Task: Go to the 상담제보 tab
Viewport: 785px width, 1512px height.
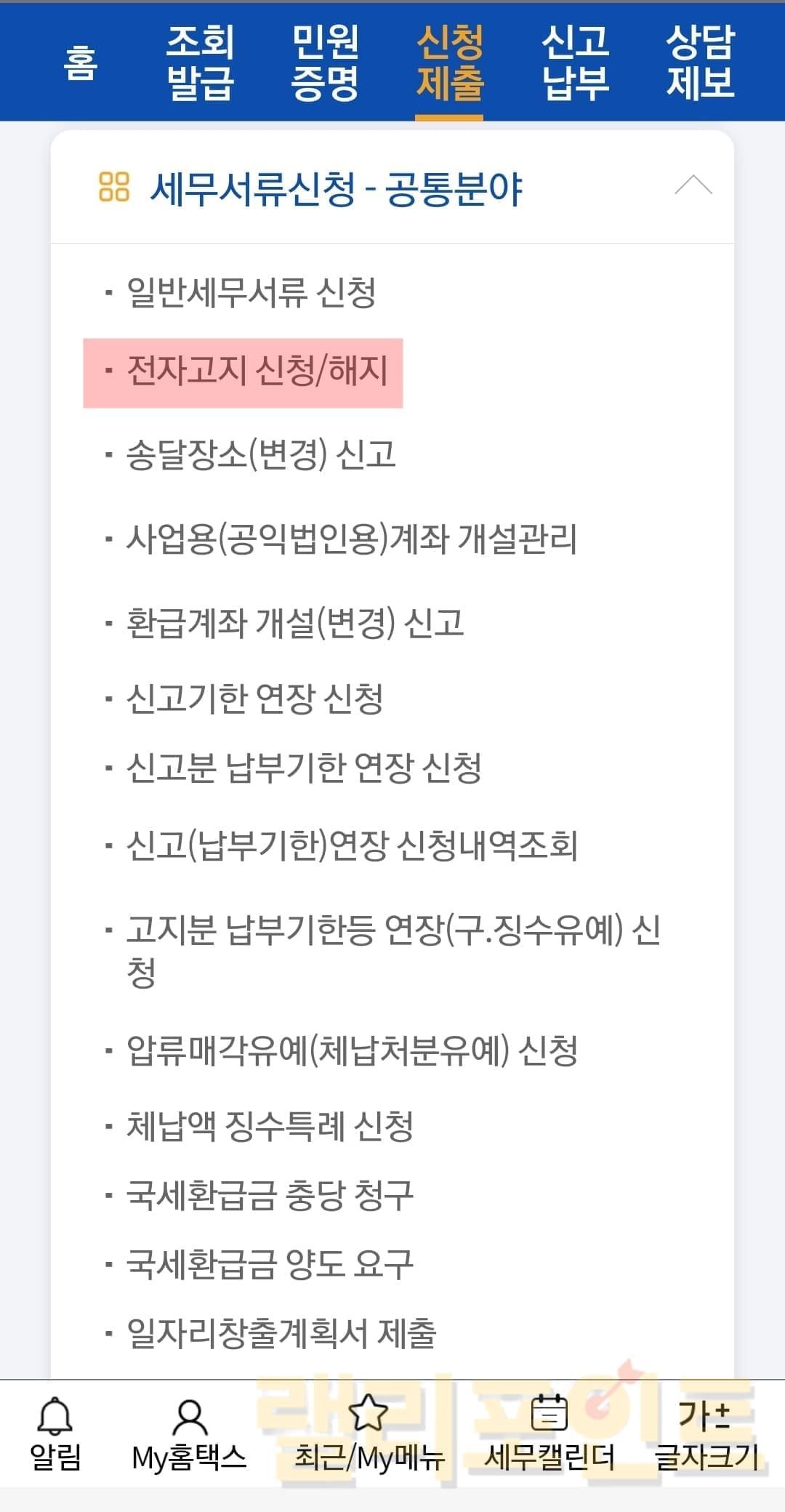Action: pyautogui.click(x=700, y=63)
